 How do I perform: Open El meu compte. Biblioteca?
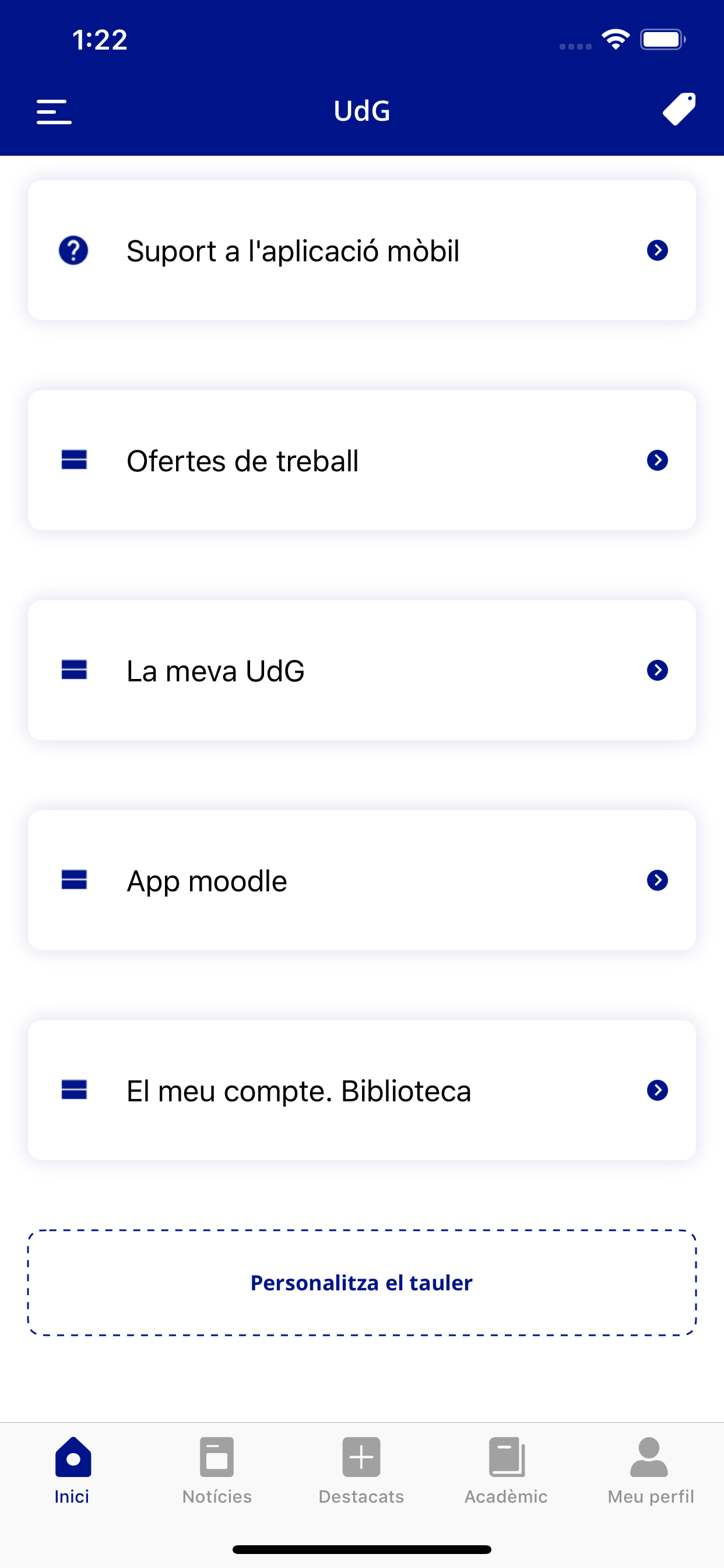362,1090
